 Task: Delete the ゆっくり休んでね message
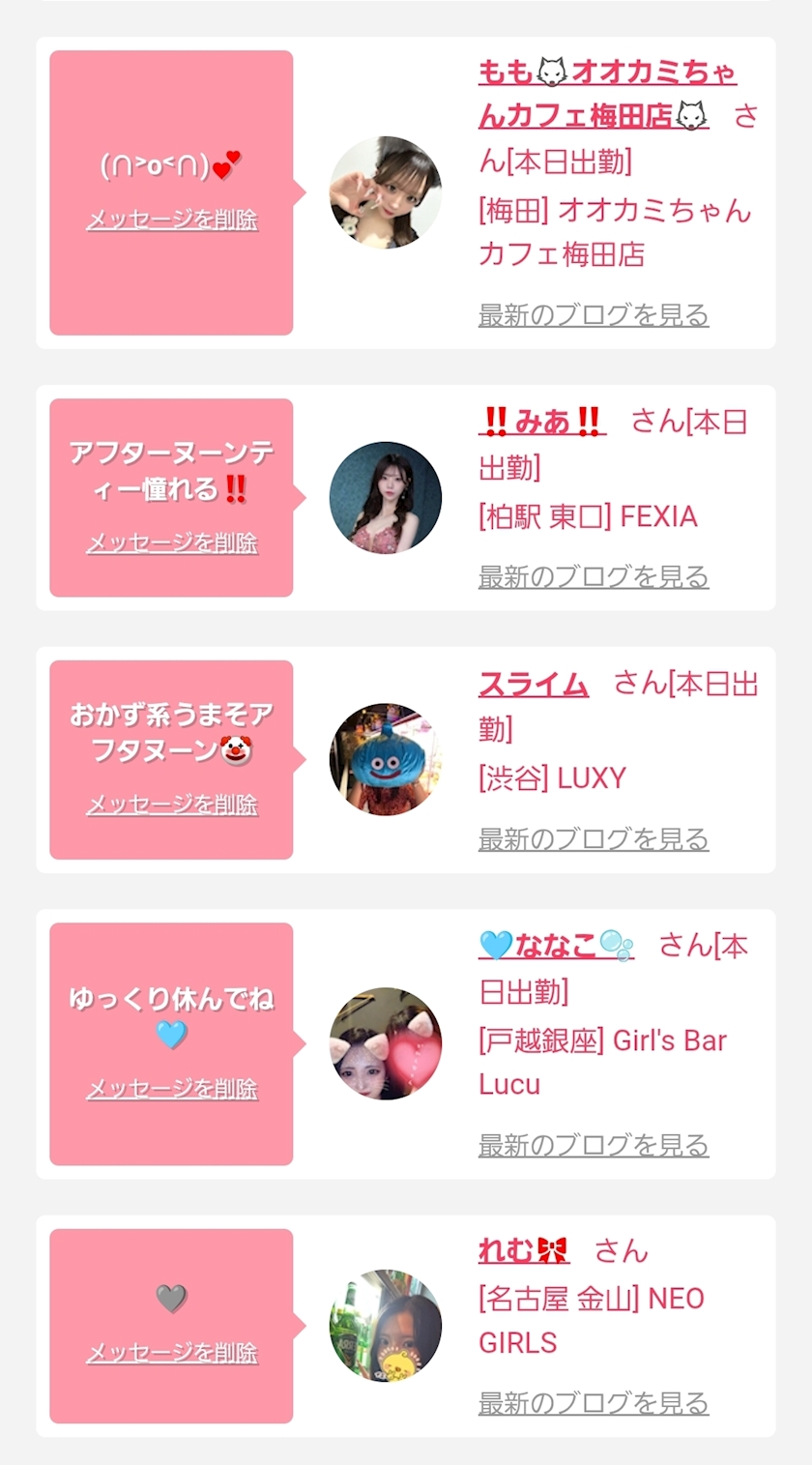(172, 1090)
